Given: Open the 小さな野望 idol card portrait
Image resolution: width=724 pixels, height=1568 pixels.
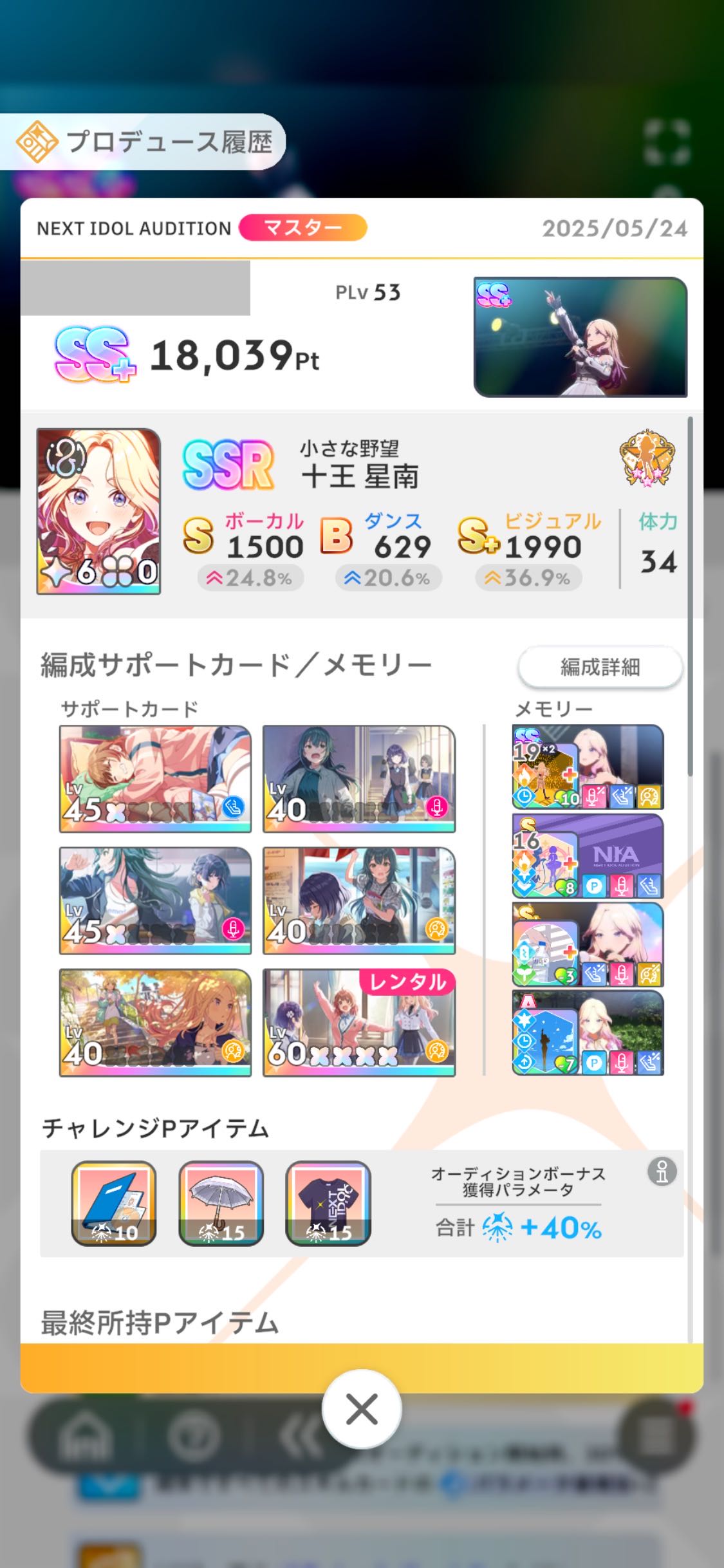Looking at the screenshot, I should tap(98, 511).
